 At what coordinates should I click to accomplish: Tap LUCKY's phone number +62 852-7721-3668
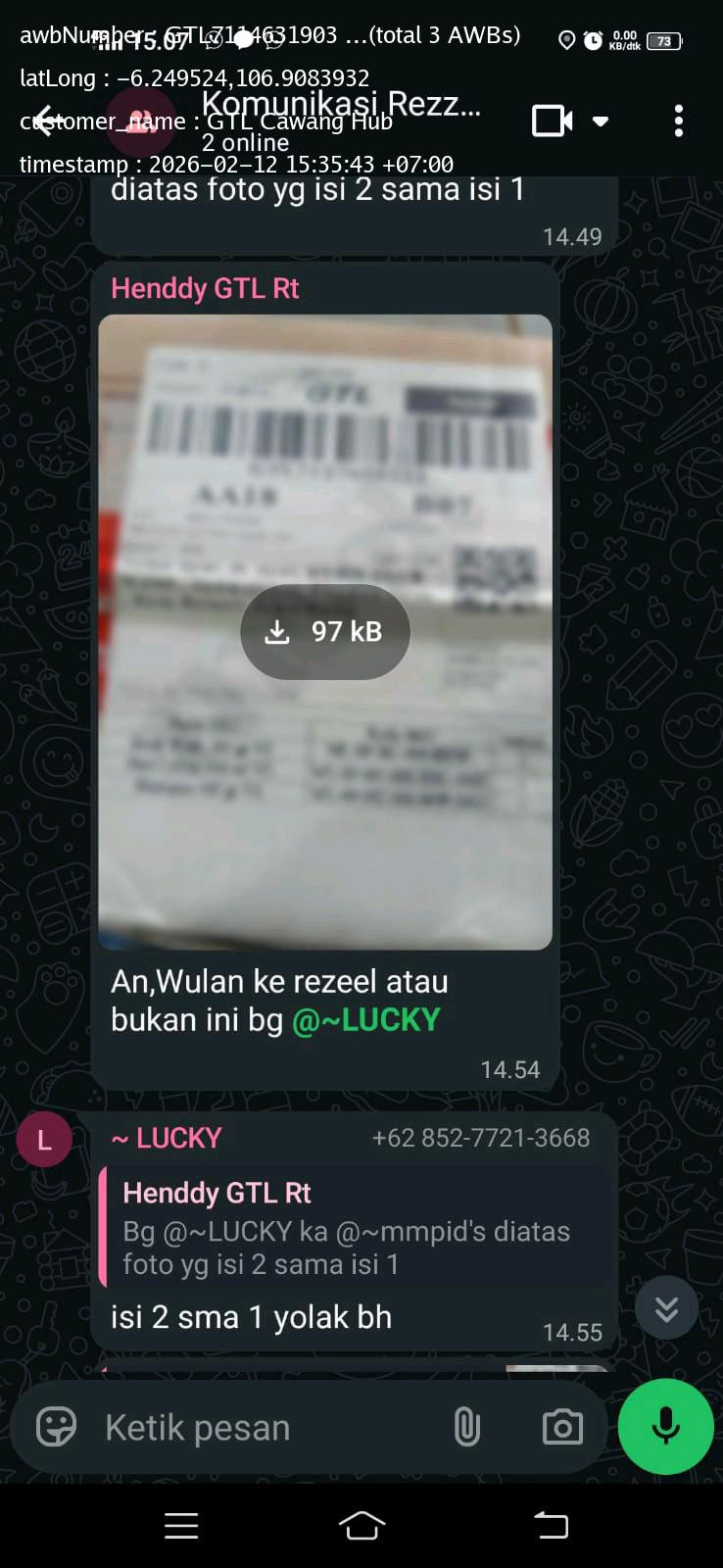point(481,1138)
